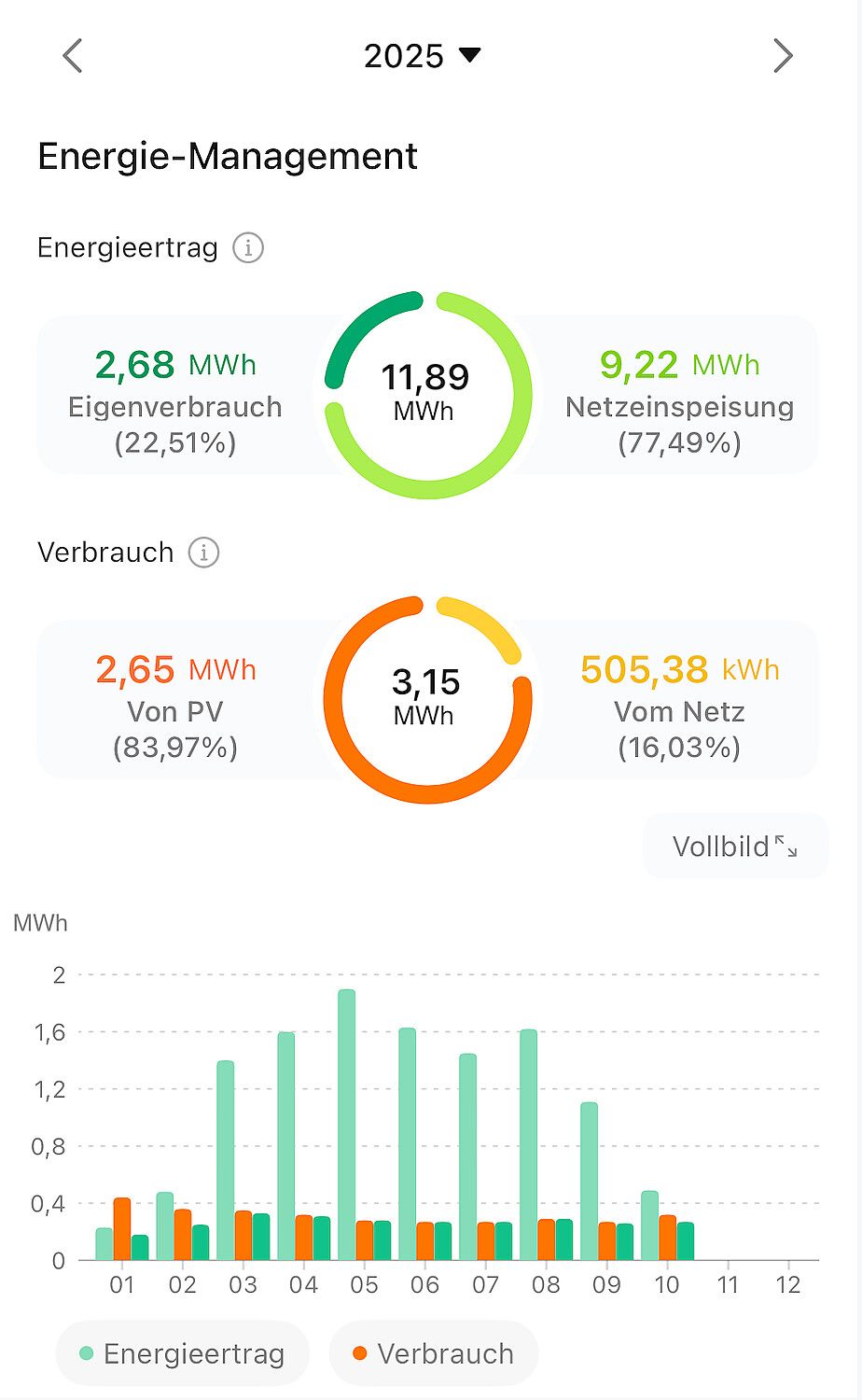Screen dimensions: 862x1400
Task: Select the green Energieertrag legend dot
Action: click(x=86, y=1352)
